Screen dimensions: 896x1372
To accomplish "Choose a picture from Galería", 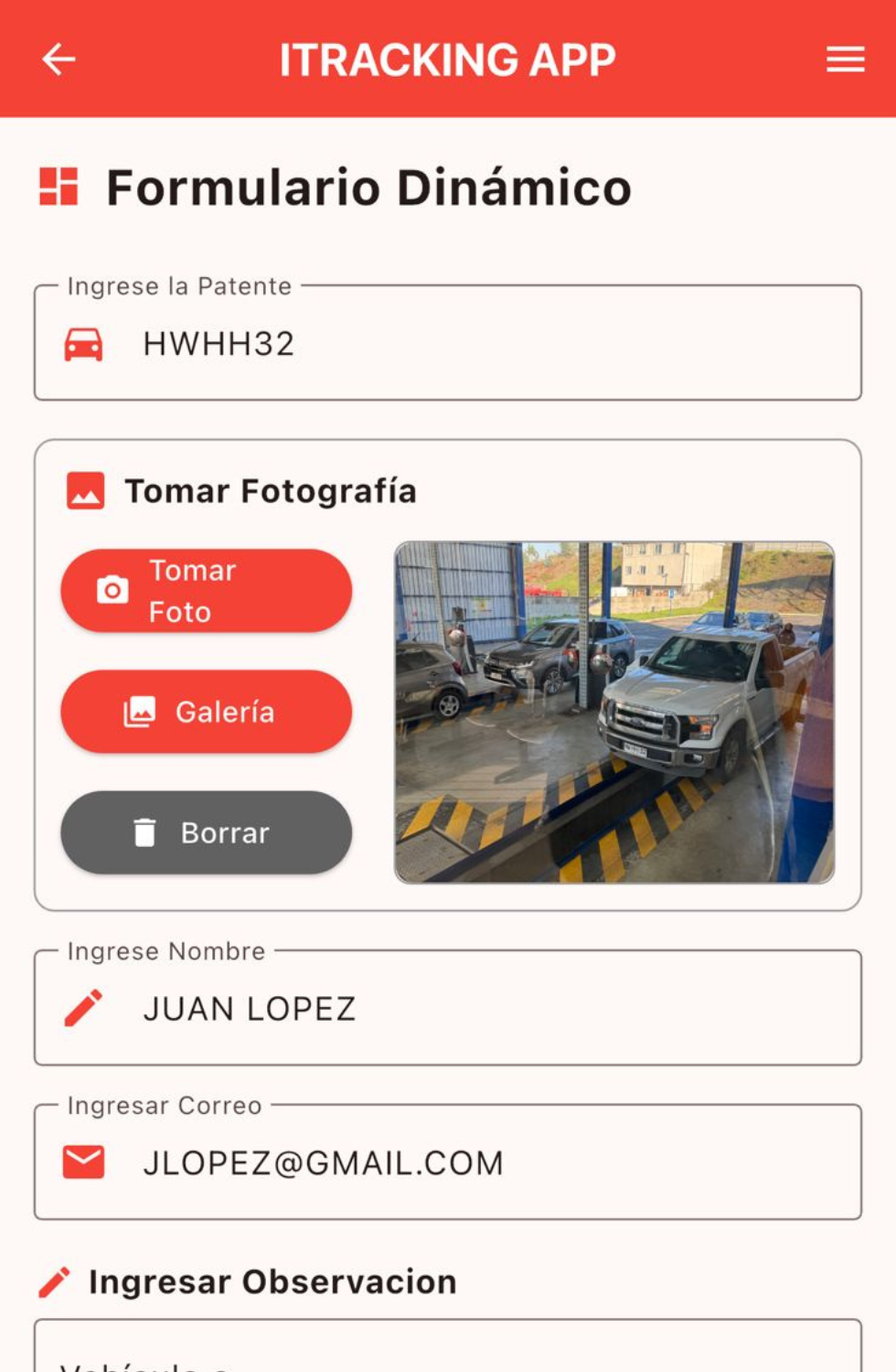I will tap(206, 712).
